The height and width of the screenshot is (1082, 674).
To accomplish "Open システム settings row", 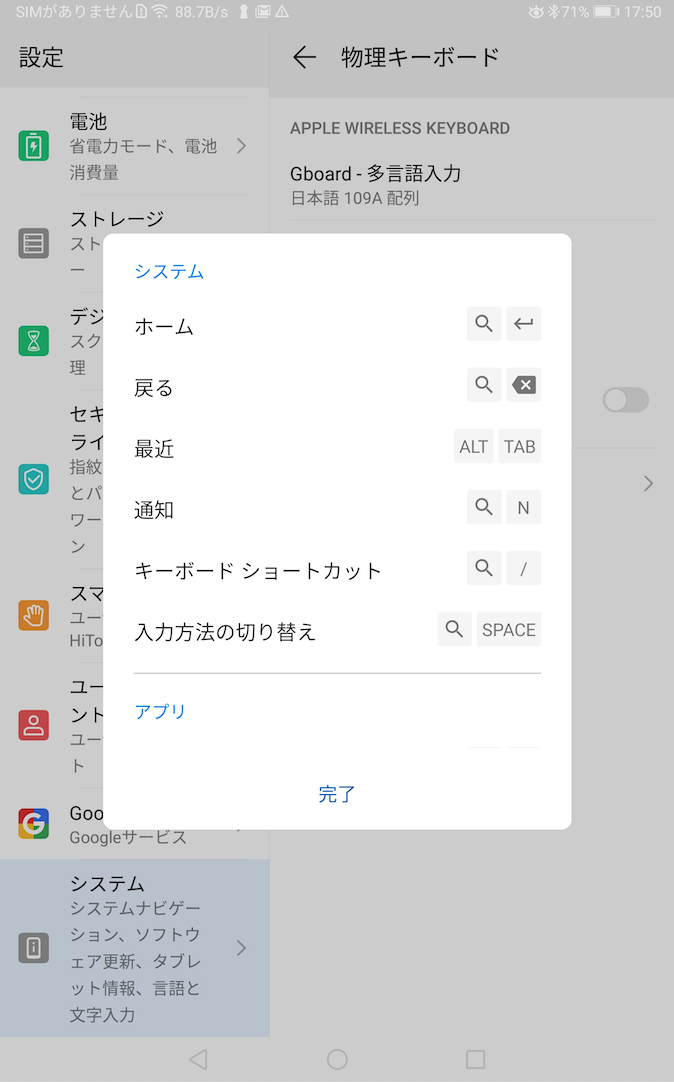I will coord(135,948).
